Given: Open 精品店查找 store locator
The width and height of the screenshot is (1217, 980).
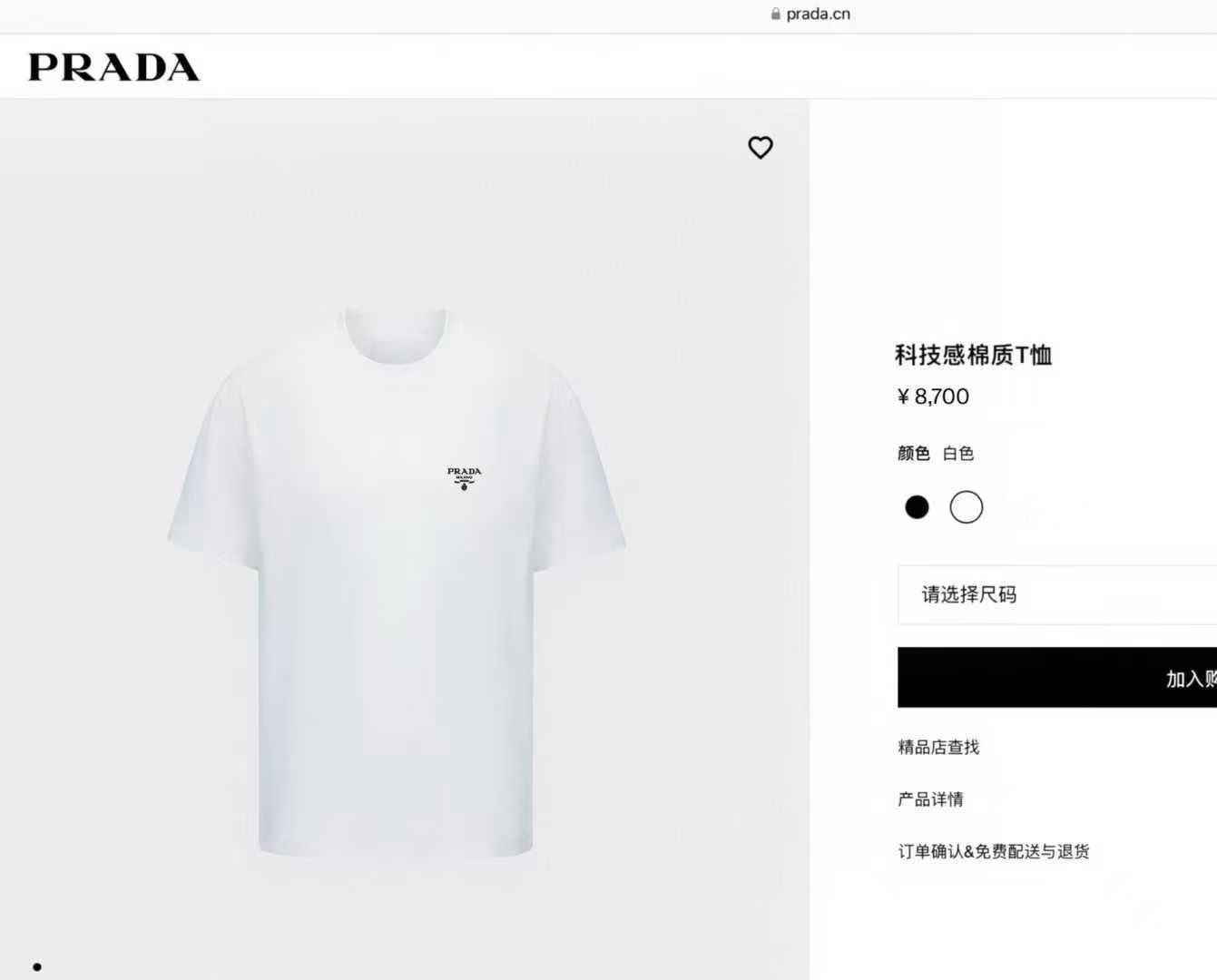Looking at the screenshot, I should [938, 747].
